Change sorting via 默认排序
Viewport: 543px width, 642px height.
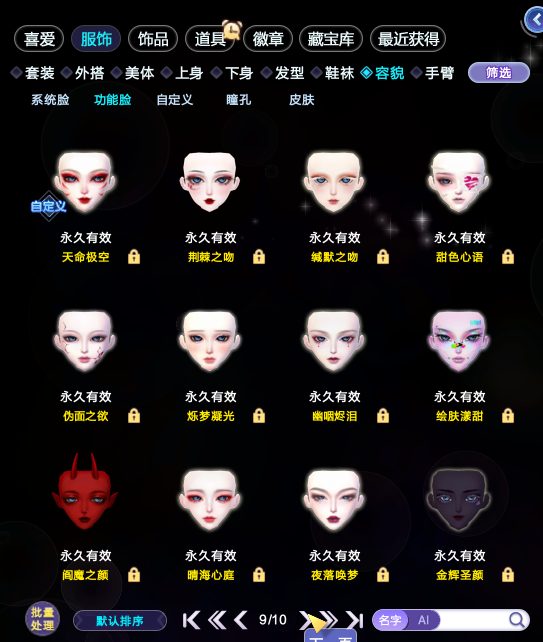[120, 621]
